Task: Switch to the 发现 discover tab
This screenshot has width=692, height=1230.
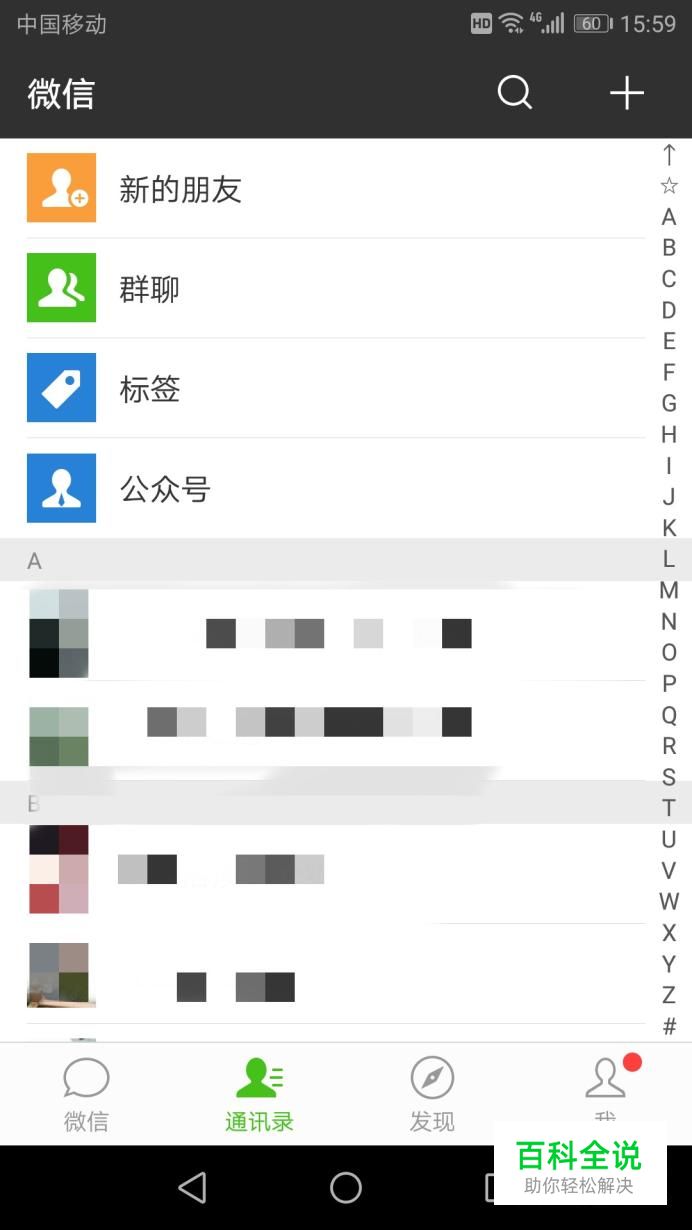Action: [x=432, y=1095]
